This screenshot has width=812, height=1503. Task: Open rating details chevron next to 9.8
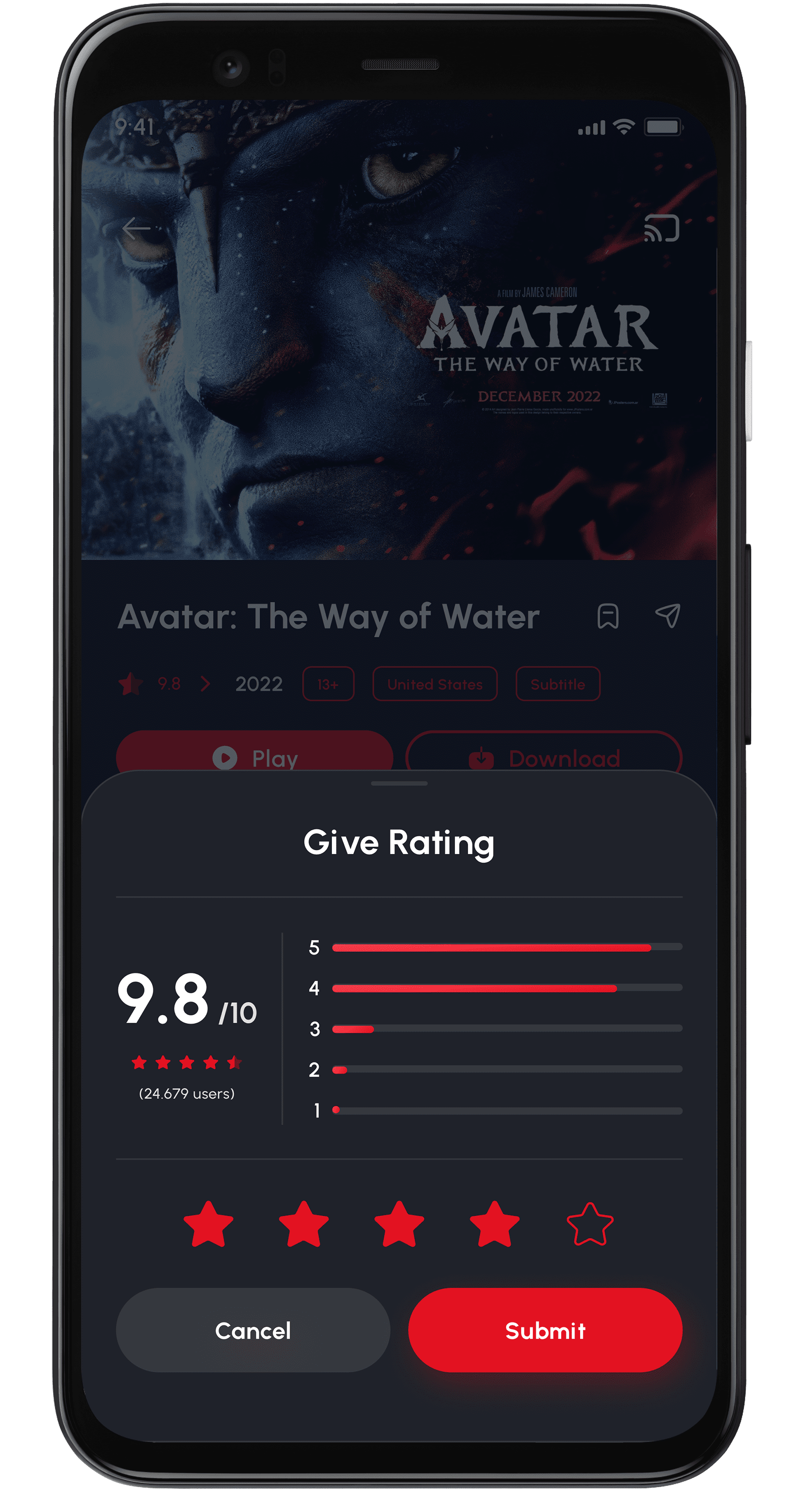click(x=205, y=684)
